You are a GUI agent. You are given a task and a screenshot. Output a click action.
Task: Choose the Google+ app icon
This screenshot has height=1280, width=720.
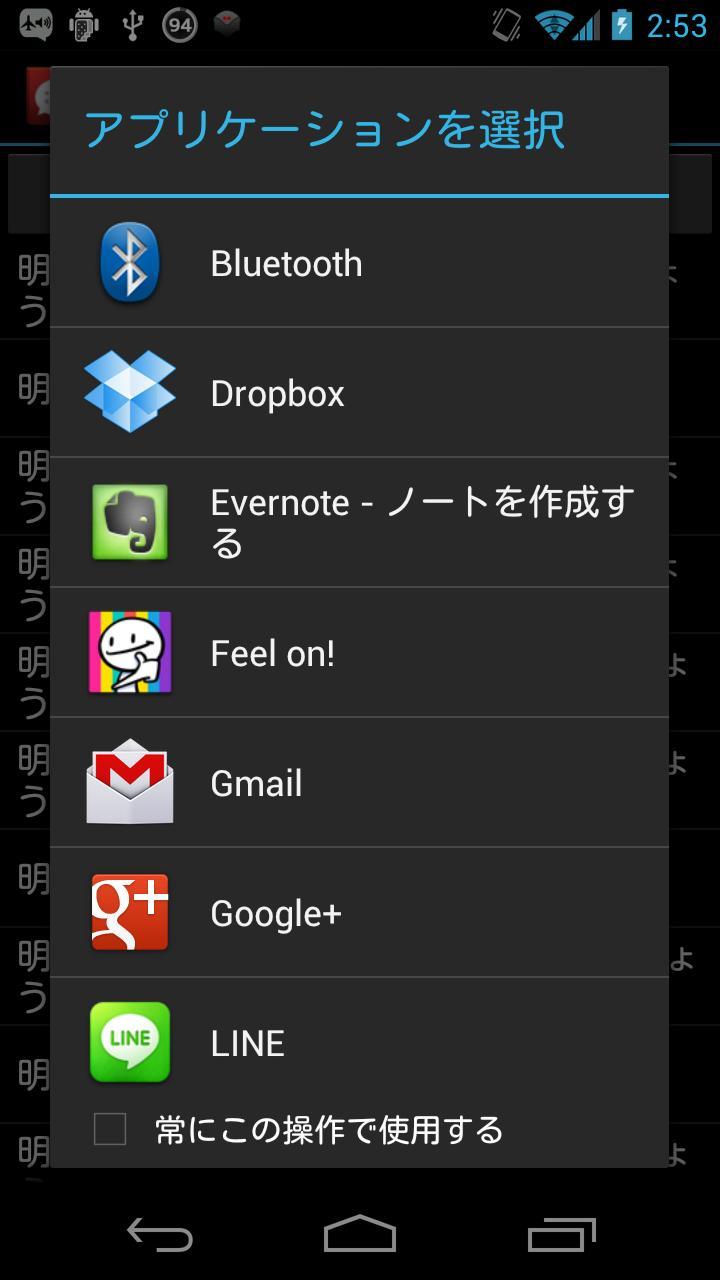click(x=129, y=912)
